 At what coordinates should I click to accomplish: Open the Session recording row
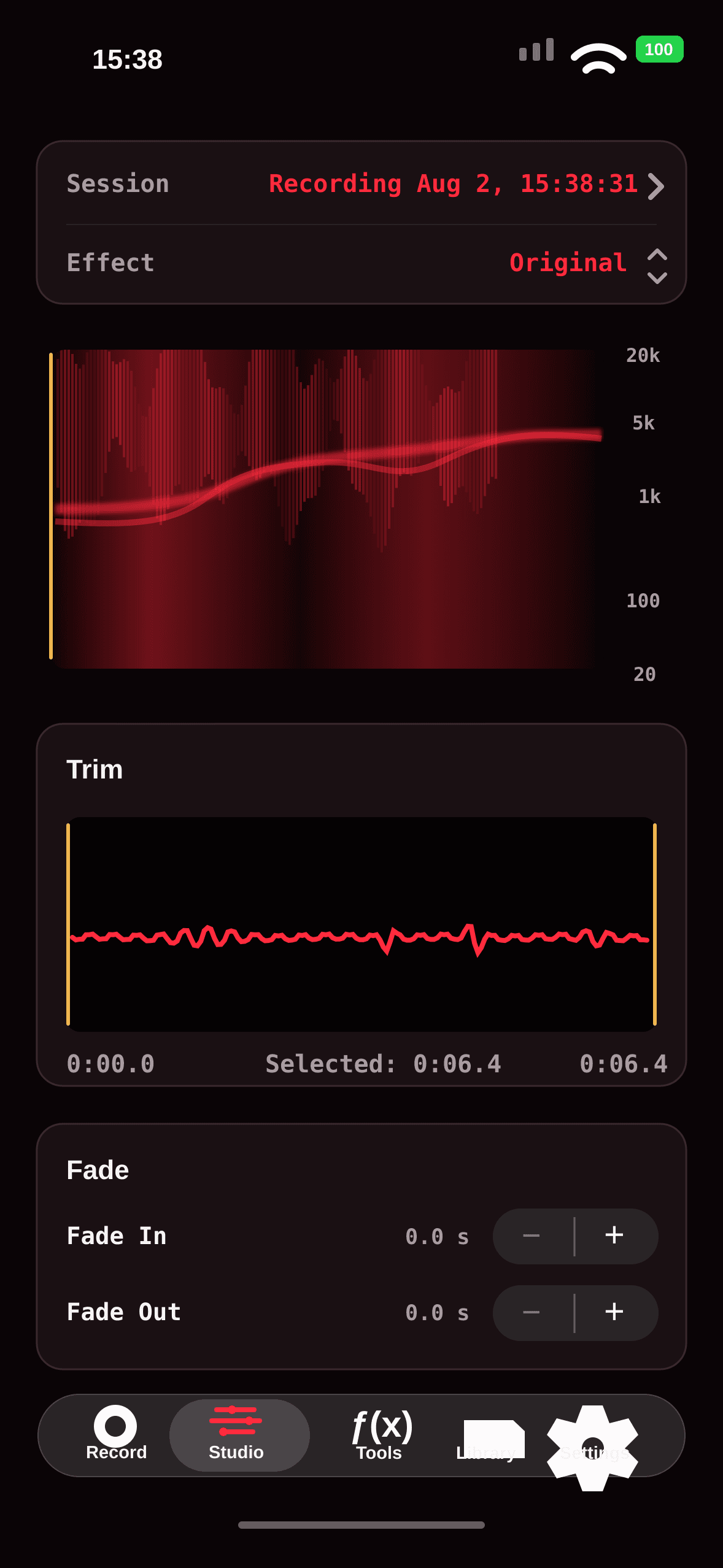361,184
